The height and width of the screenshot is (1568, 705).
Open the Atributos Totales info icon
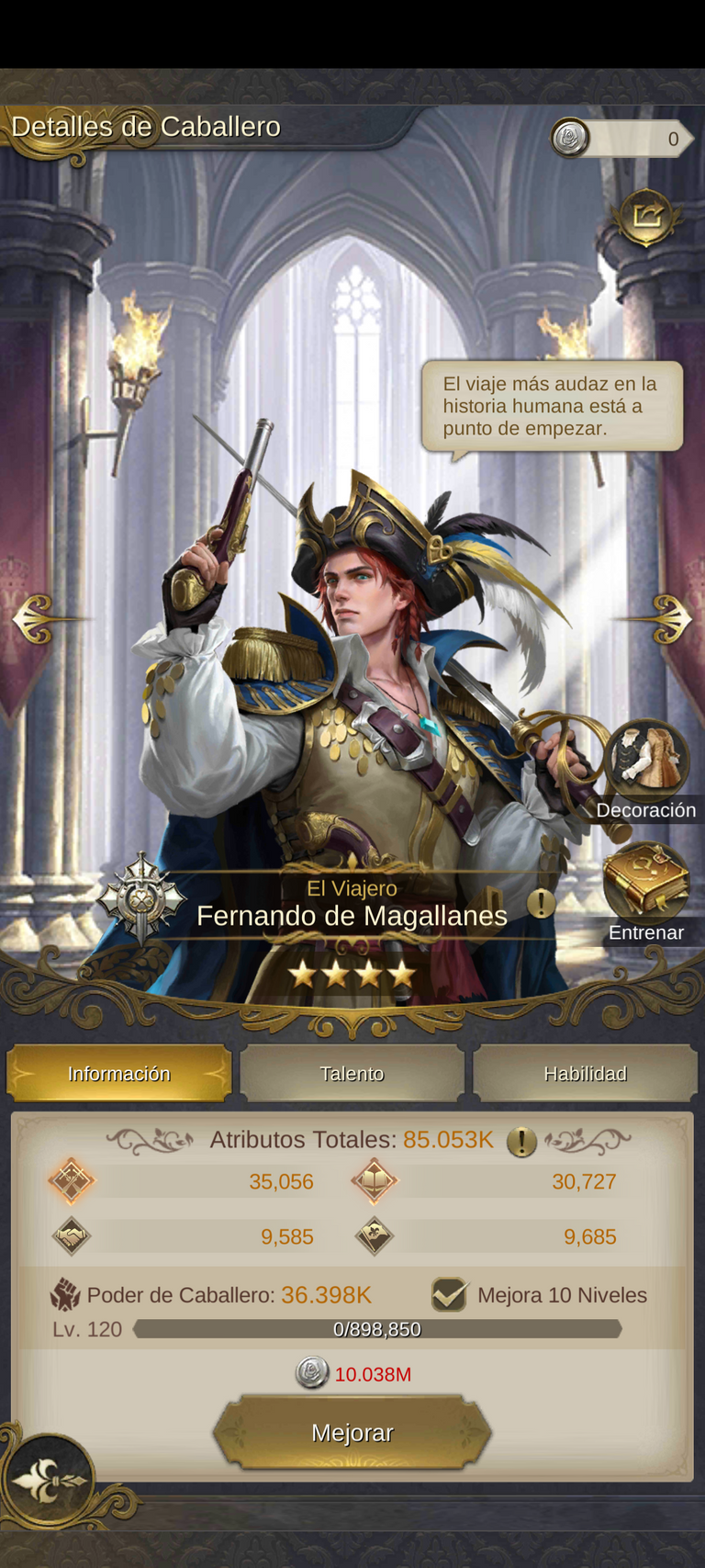[521, 1142]
